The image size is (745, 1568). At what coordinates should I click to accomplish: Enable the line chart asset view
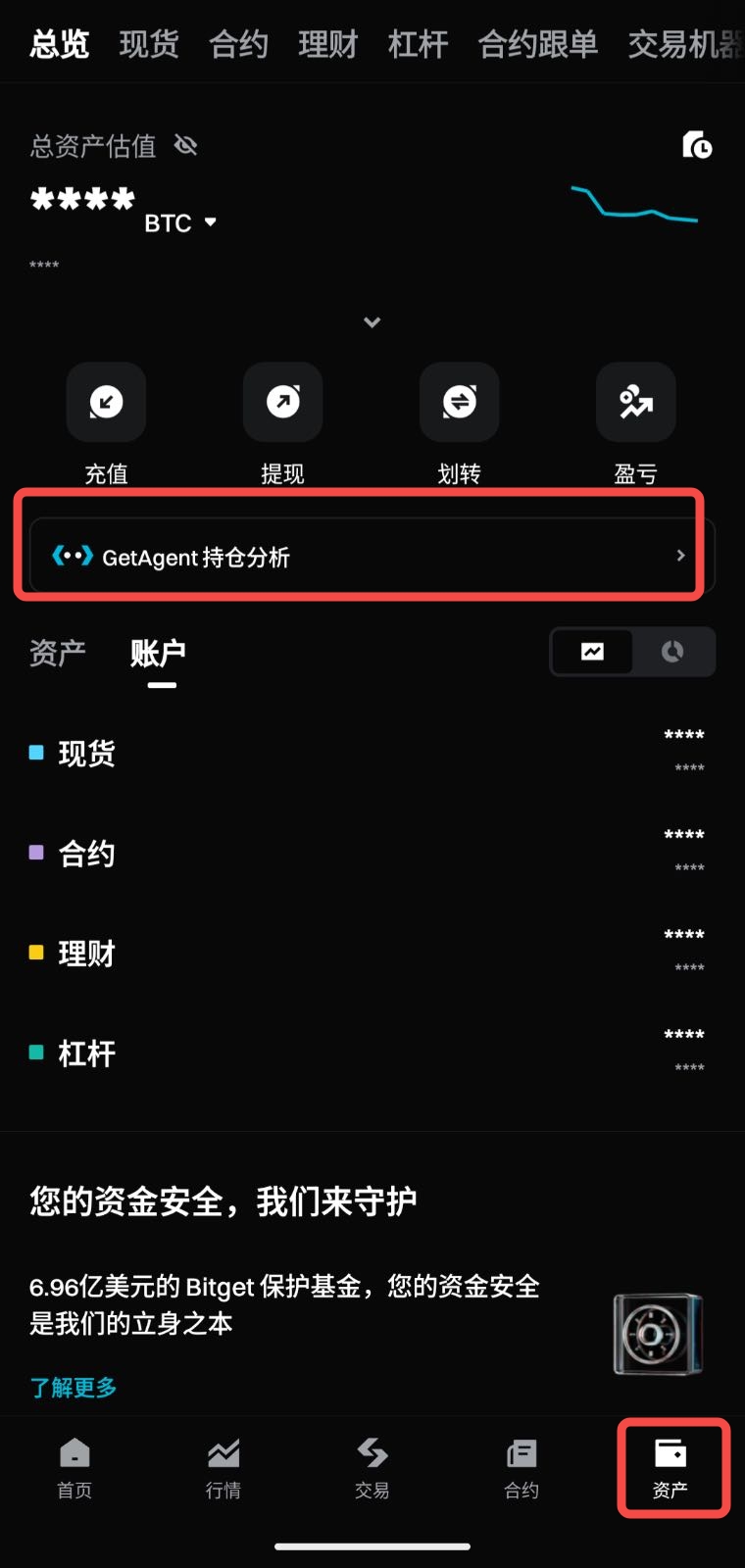click(592, 652)
